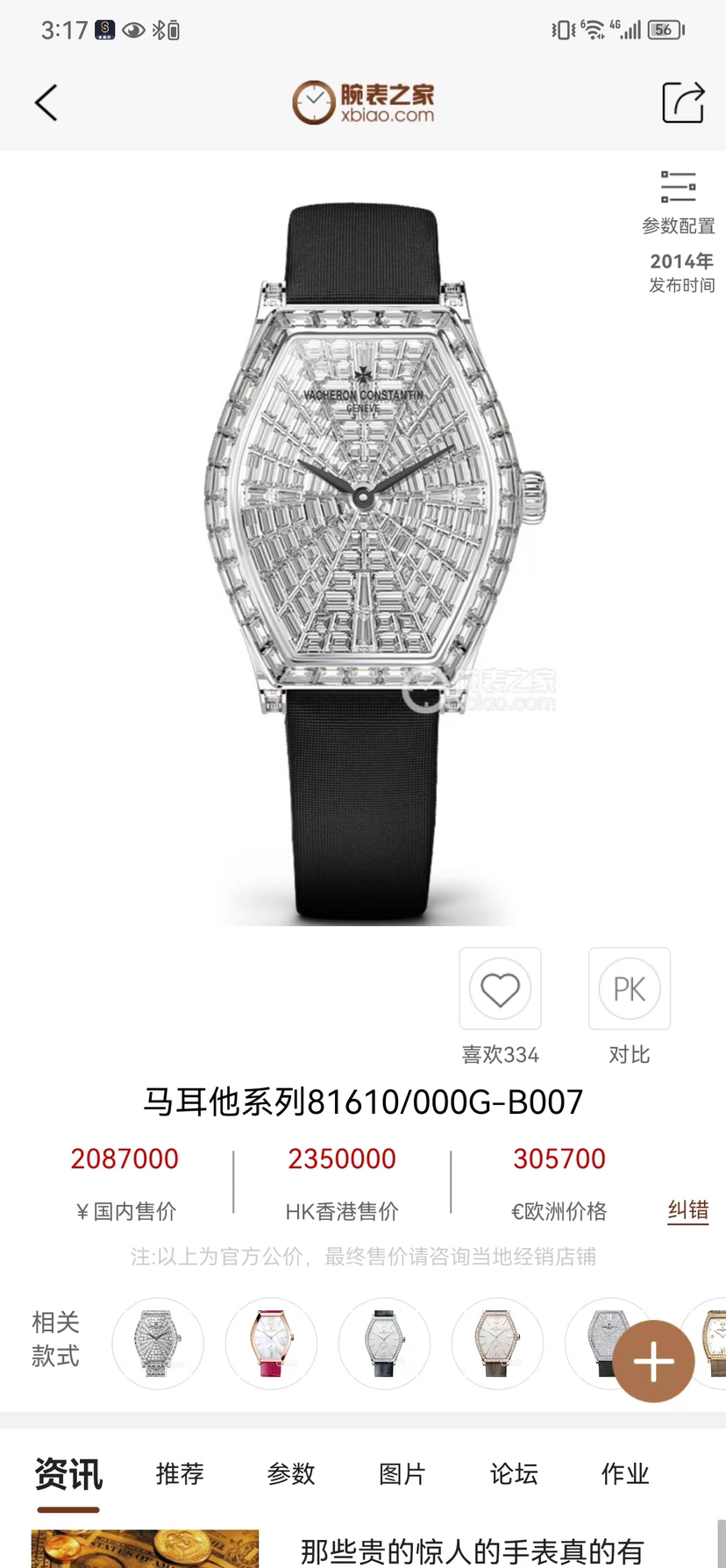
Task: Open the red strap related watch
Action: (x=270, y=1343)
